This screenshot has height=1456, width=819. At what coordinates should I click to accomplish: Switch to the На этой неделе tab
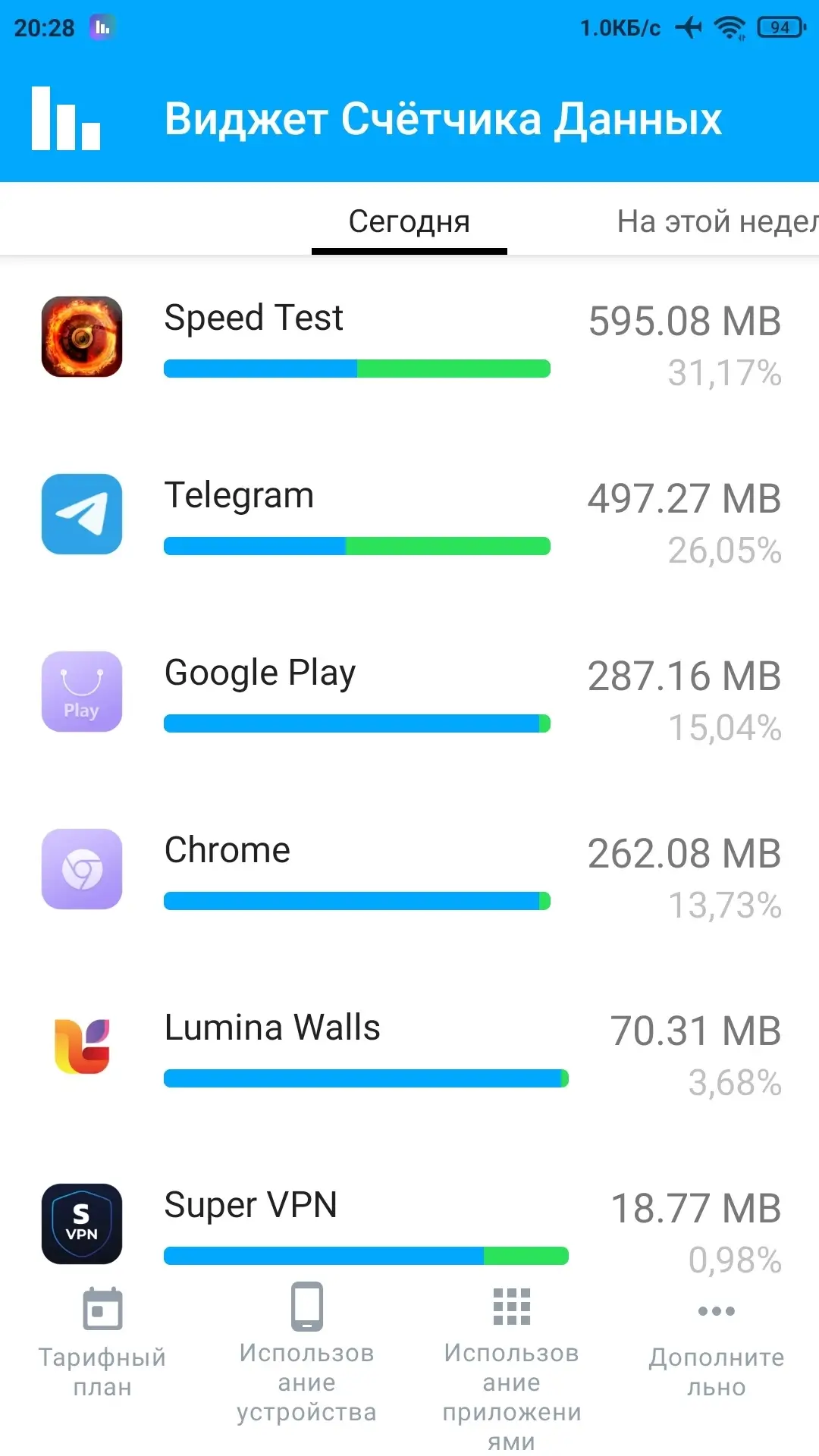point(717,221)
